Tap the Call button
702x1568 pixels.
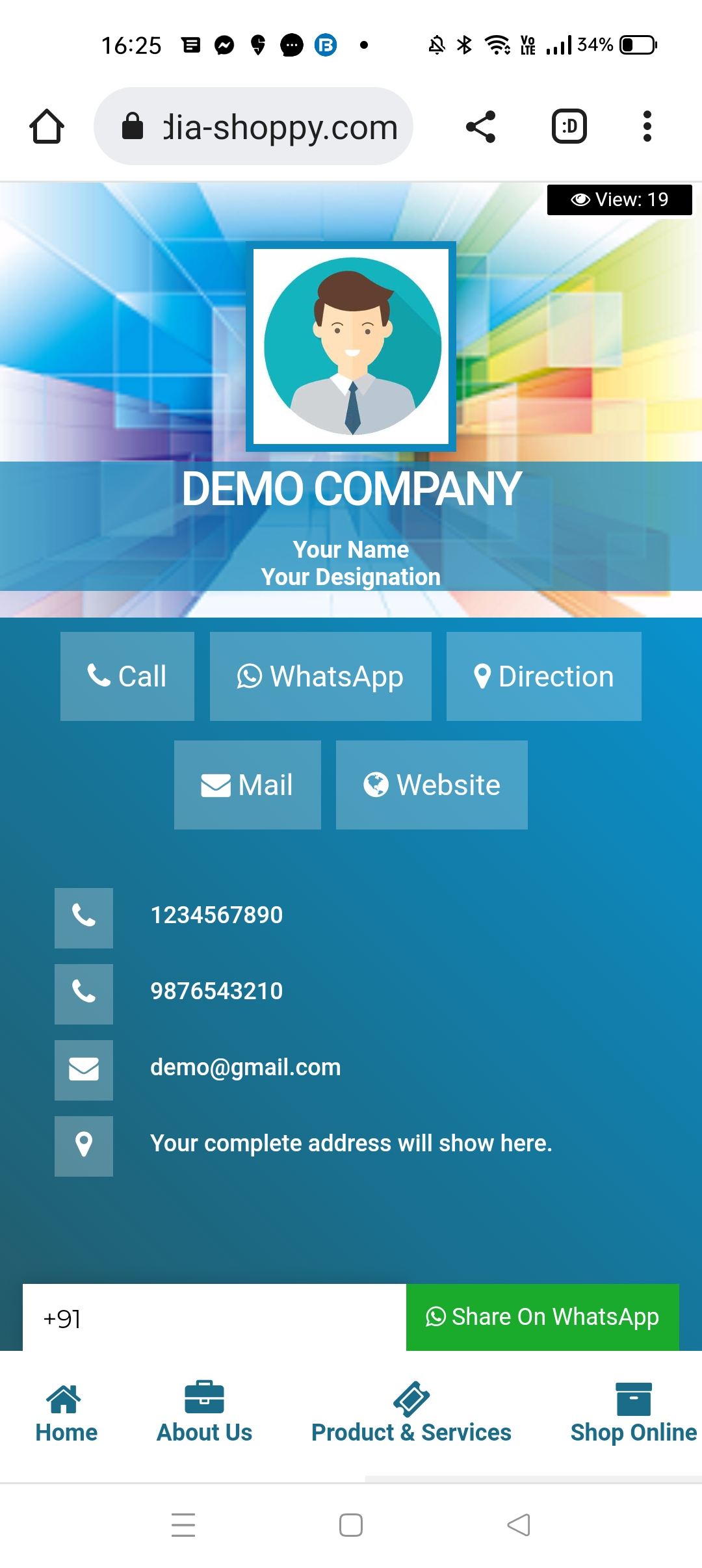127,676
